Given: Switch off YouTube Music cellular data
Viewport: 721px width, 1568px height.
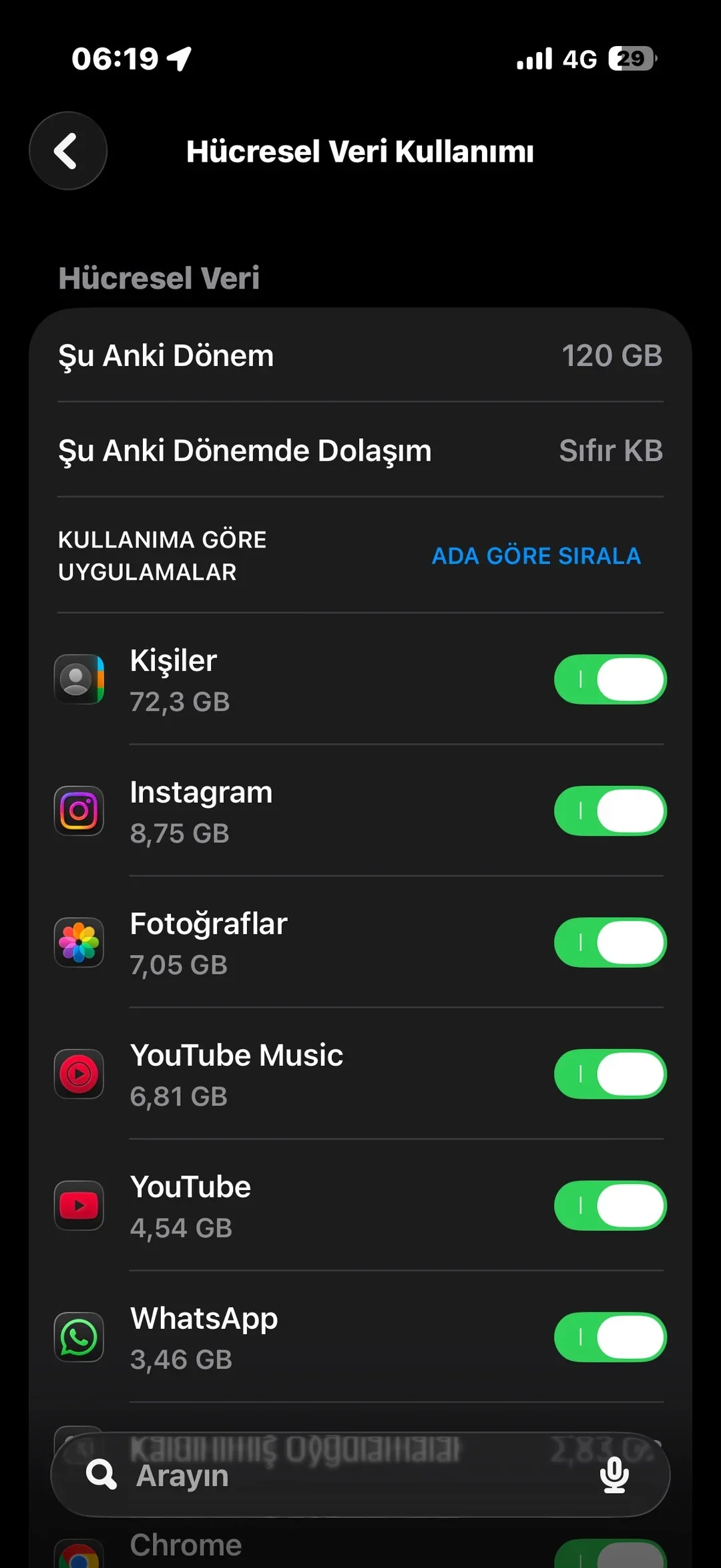Looking at the screenshot, I should 610,1074.
